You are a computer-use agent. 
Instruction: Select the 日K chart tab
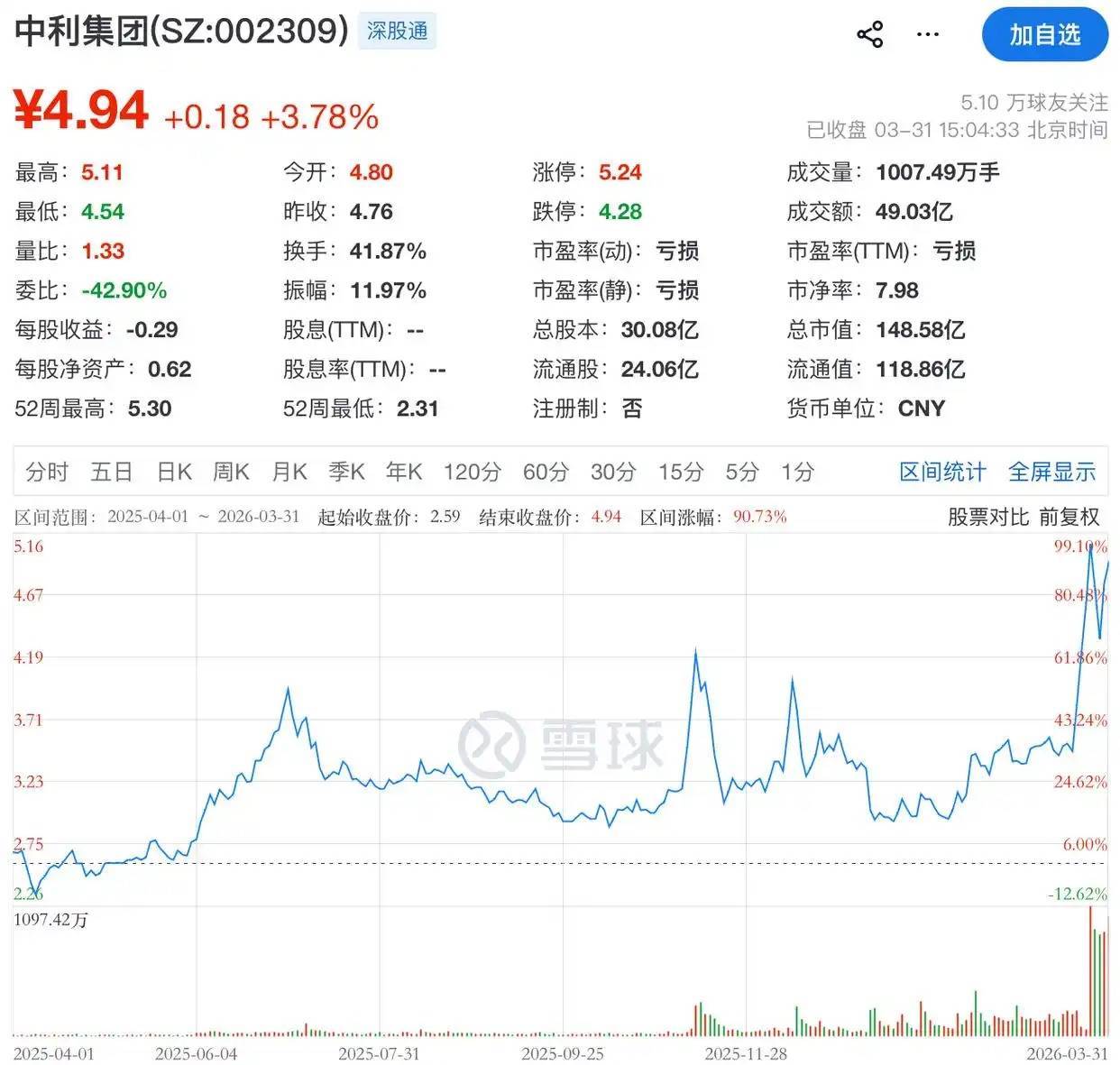pyautogui.click(x=174, y=472)
